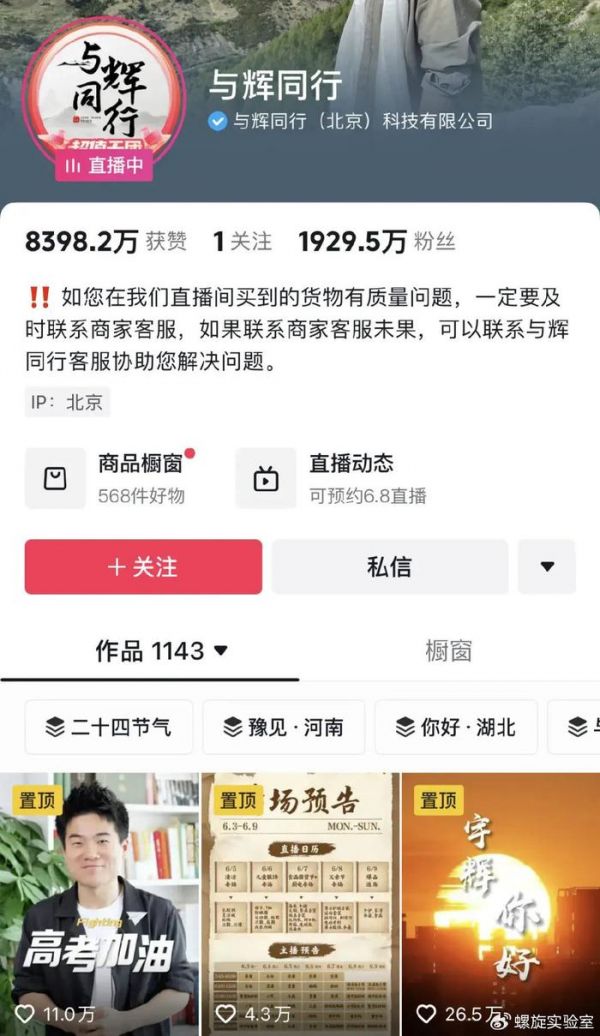Send a 私信 private message
This screenshot has height=1036, width=600.
pyautogui.click(x=389, y=567)
